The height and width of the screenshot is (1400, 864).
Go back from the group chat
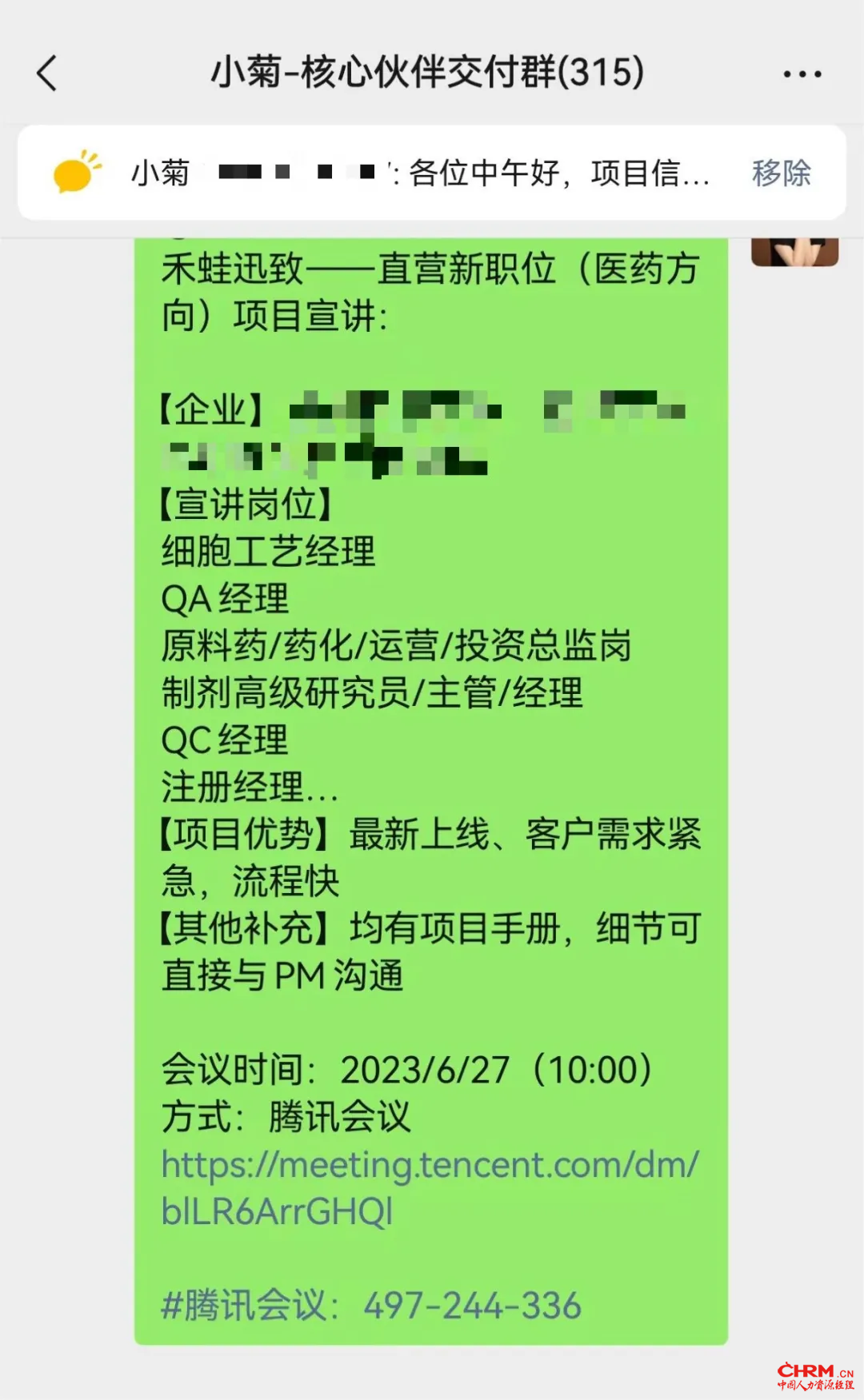48,74
